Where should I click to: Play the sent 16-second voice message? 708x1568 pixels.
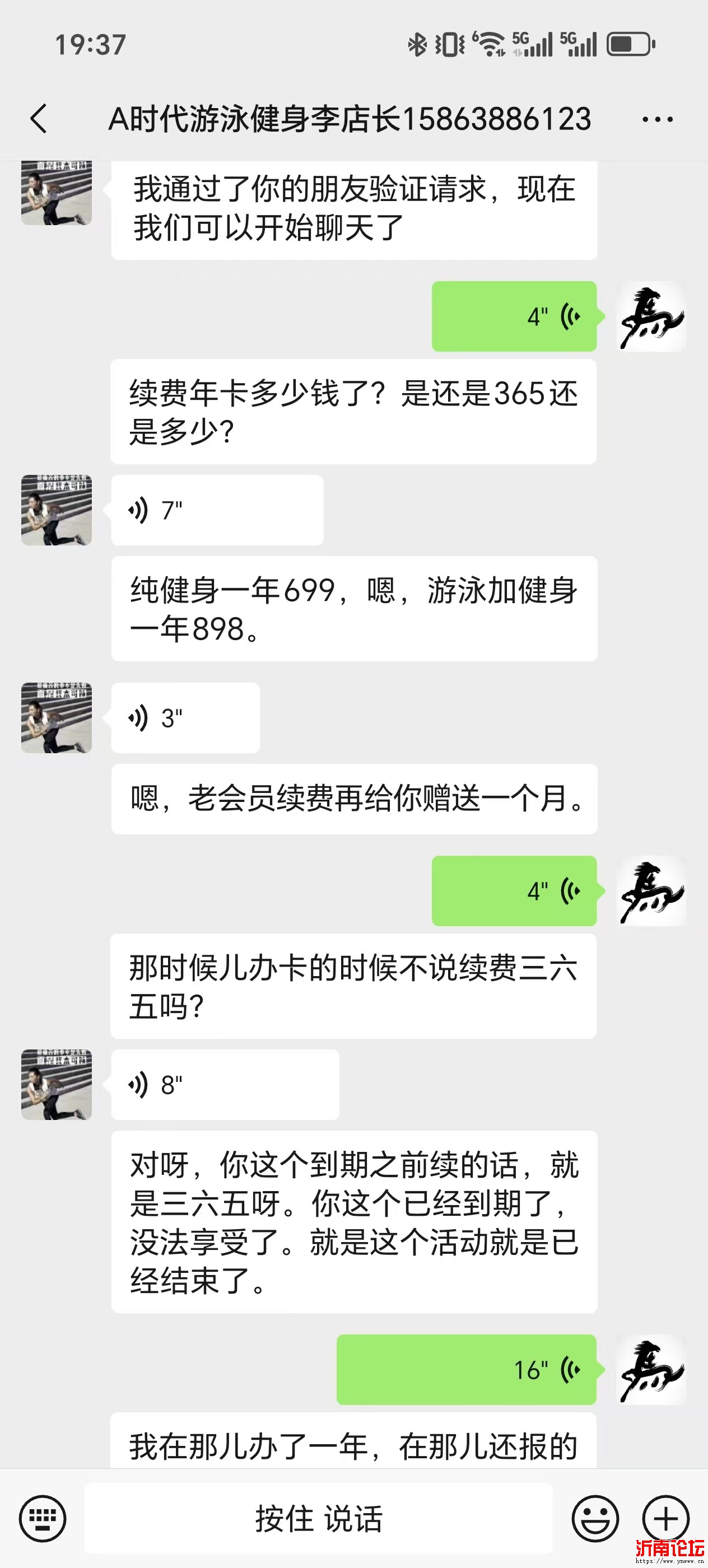(x=467, y=1370)
